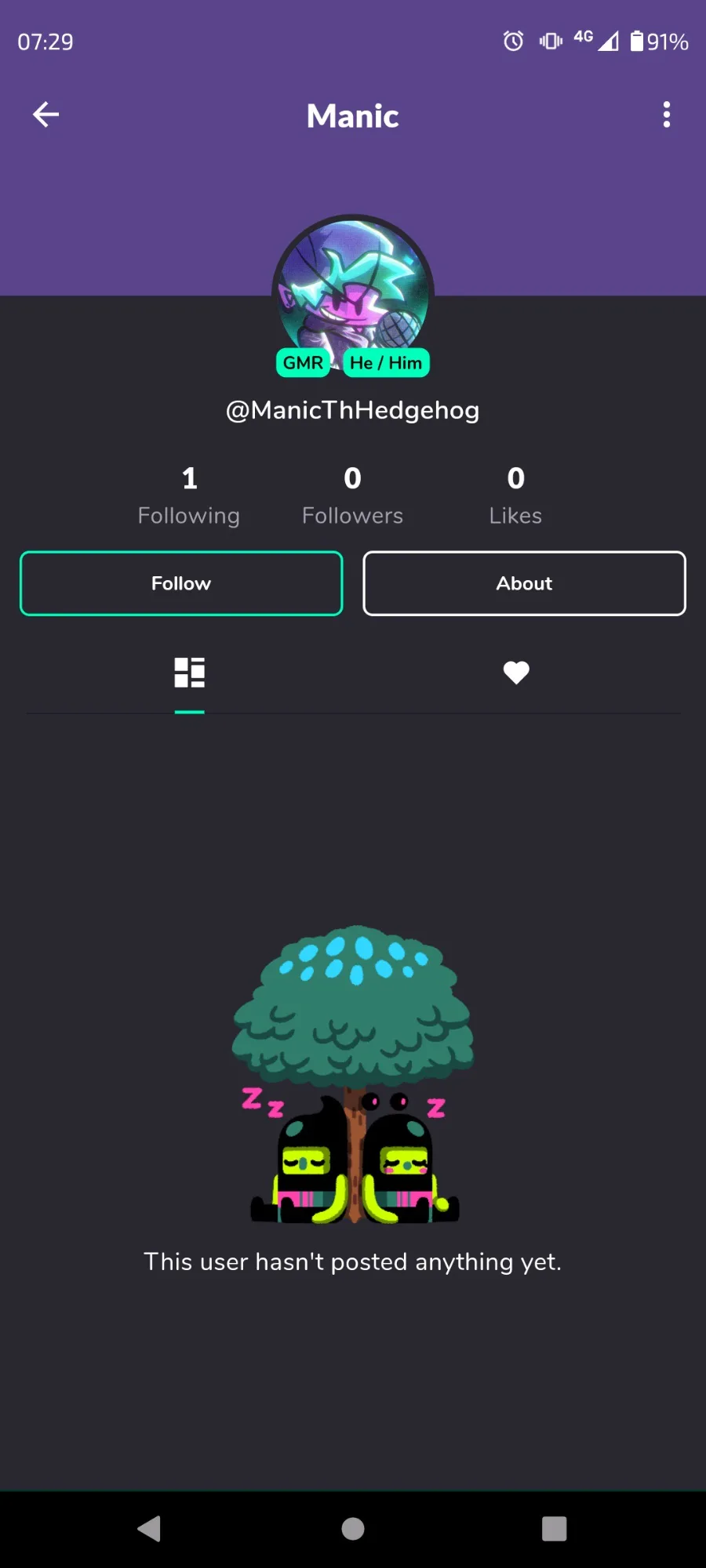Switch to the posts grid tab
This screenshot has height=1568, width=706.
coord(189,673)
